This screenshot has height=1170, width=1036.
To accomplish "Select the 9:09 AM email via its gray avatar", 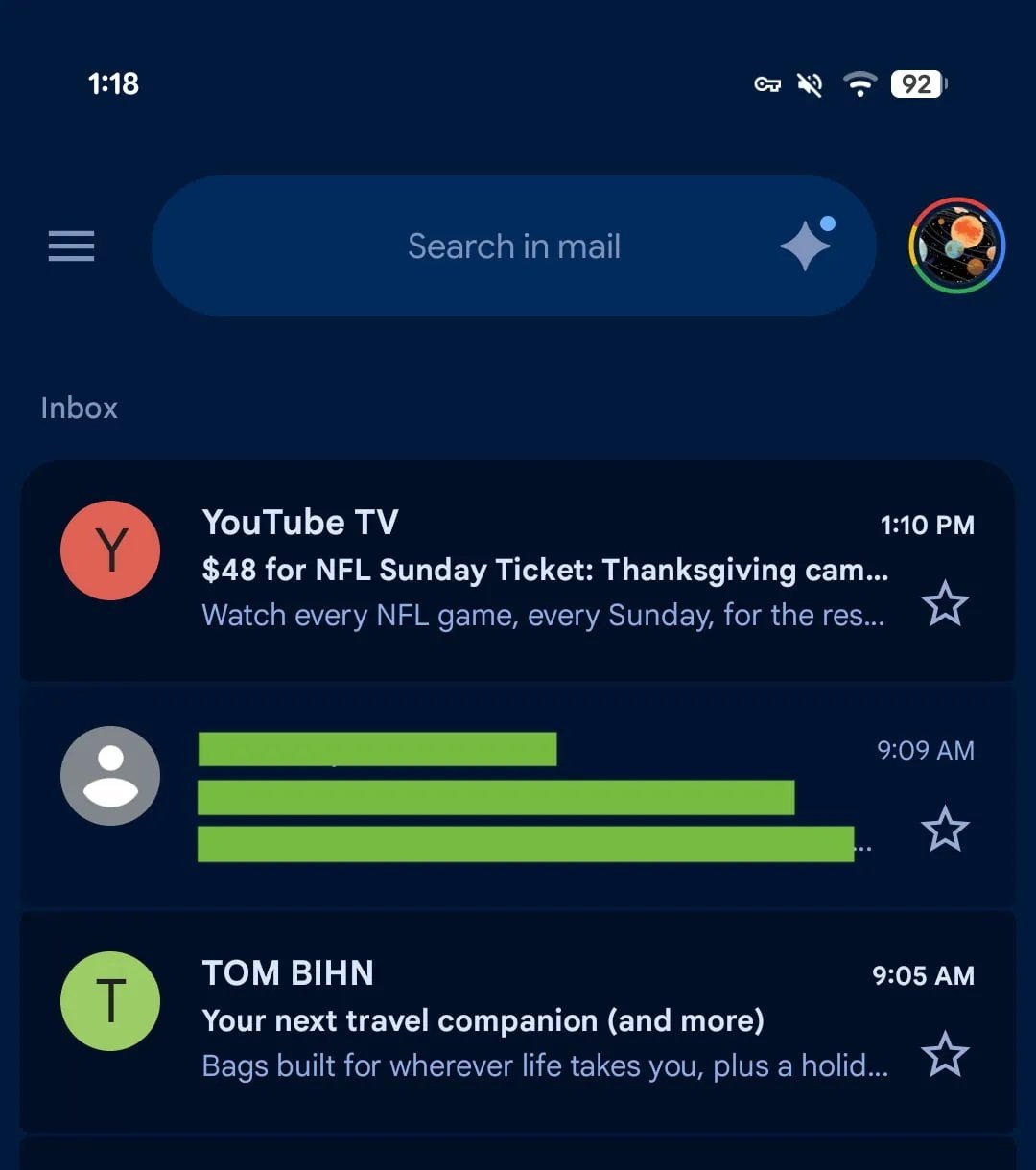I will (x=110, y=776).
